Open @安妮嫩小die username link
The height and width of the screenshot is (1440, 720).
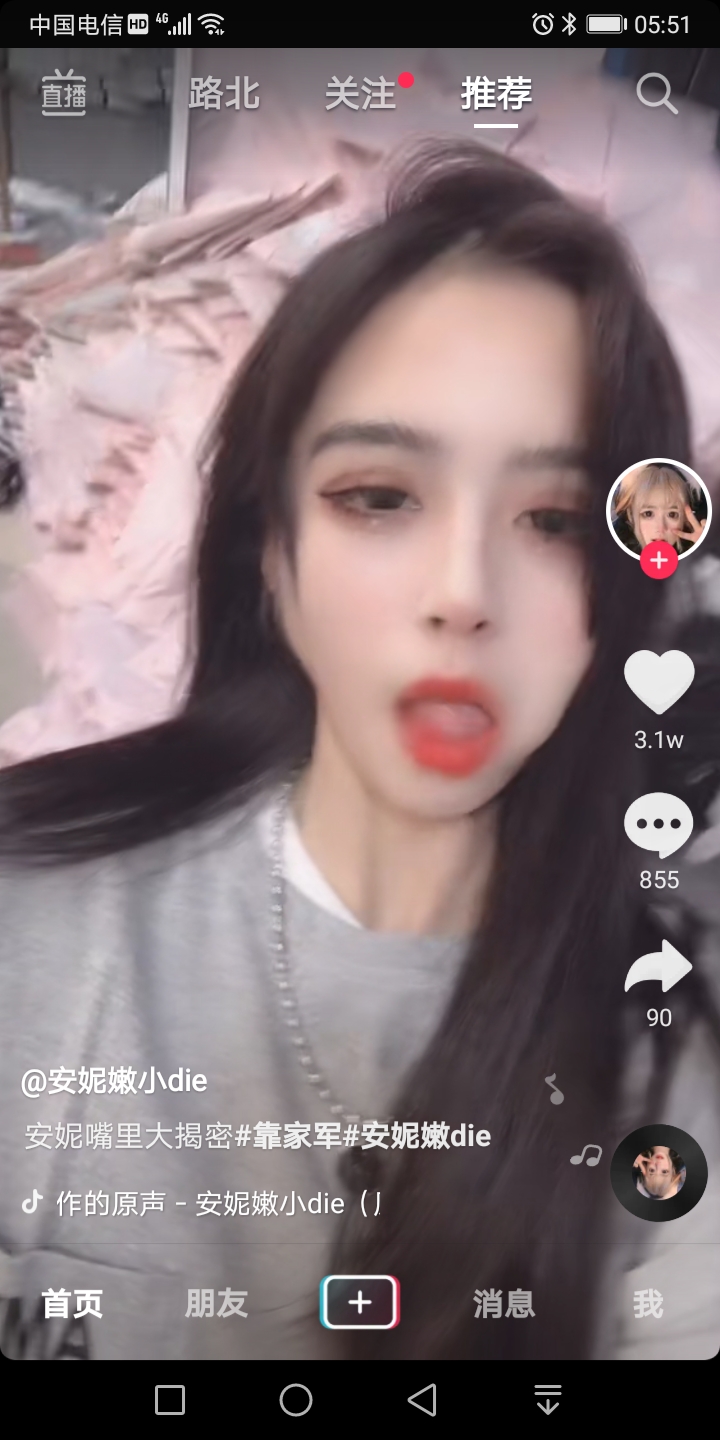[114, 1081]
